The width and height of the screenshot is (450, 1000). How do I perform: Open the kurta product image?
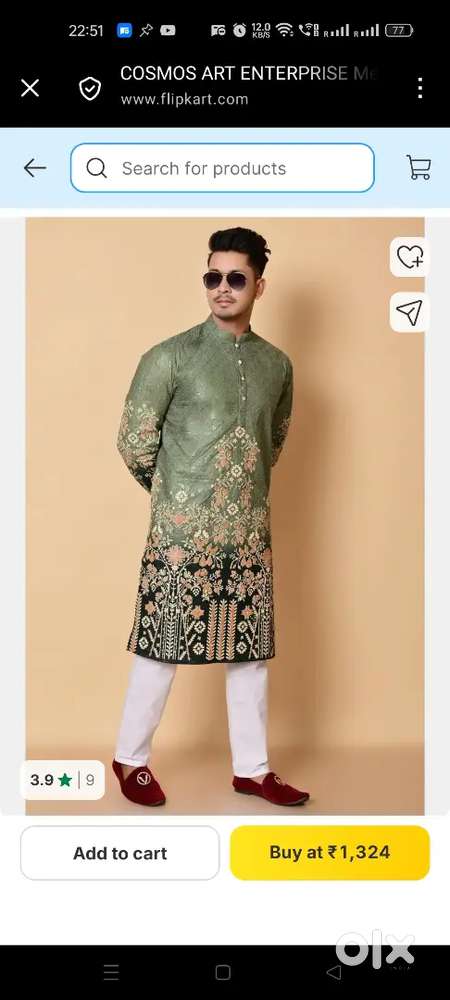(x=225, y=516)
